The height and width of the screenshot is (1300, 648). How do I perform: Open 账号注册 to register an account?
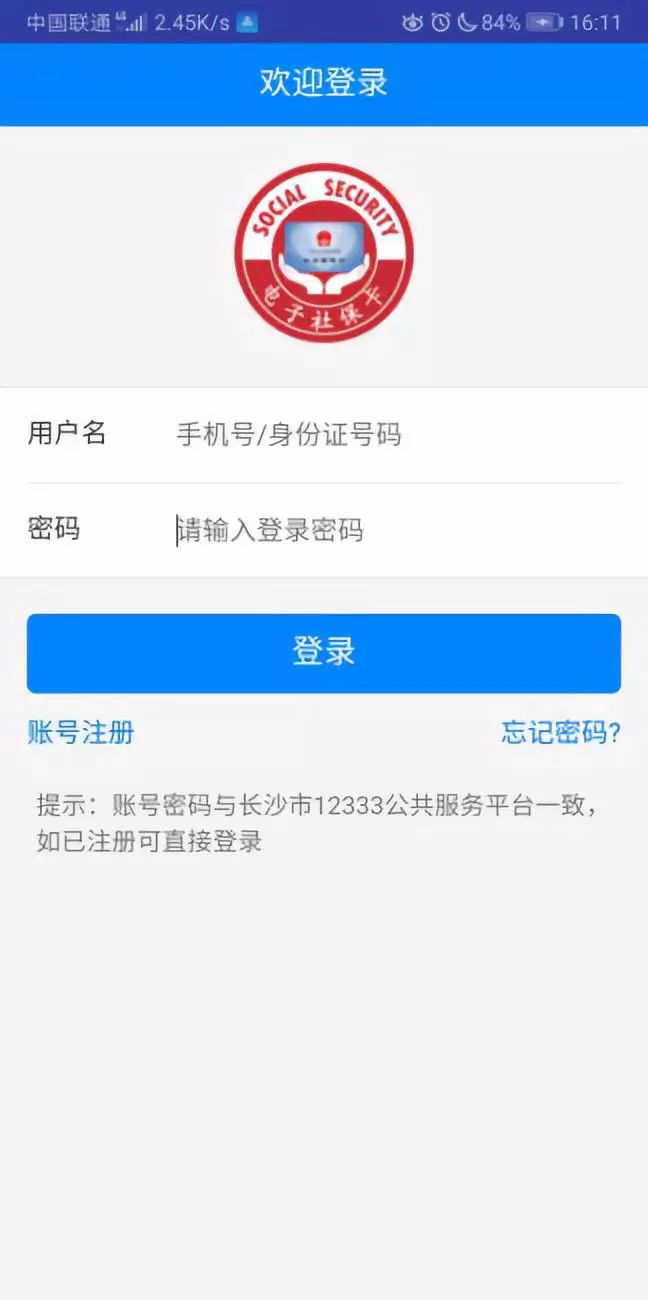coord(81,733)
